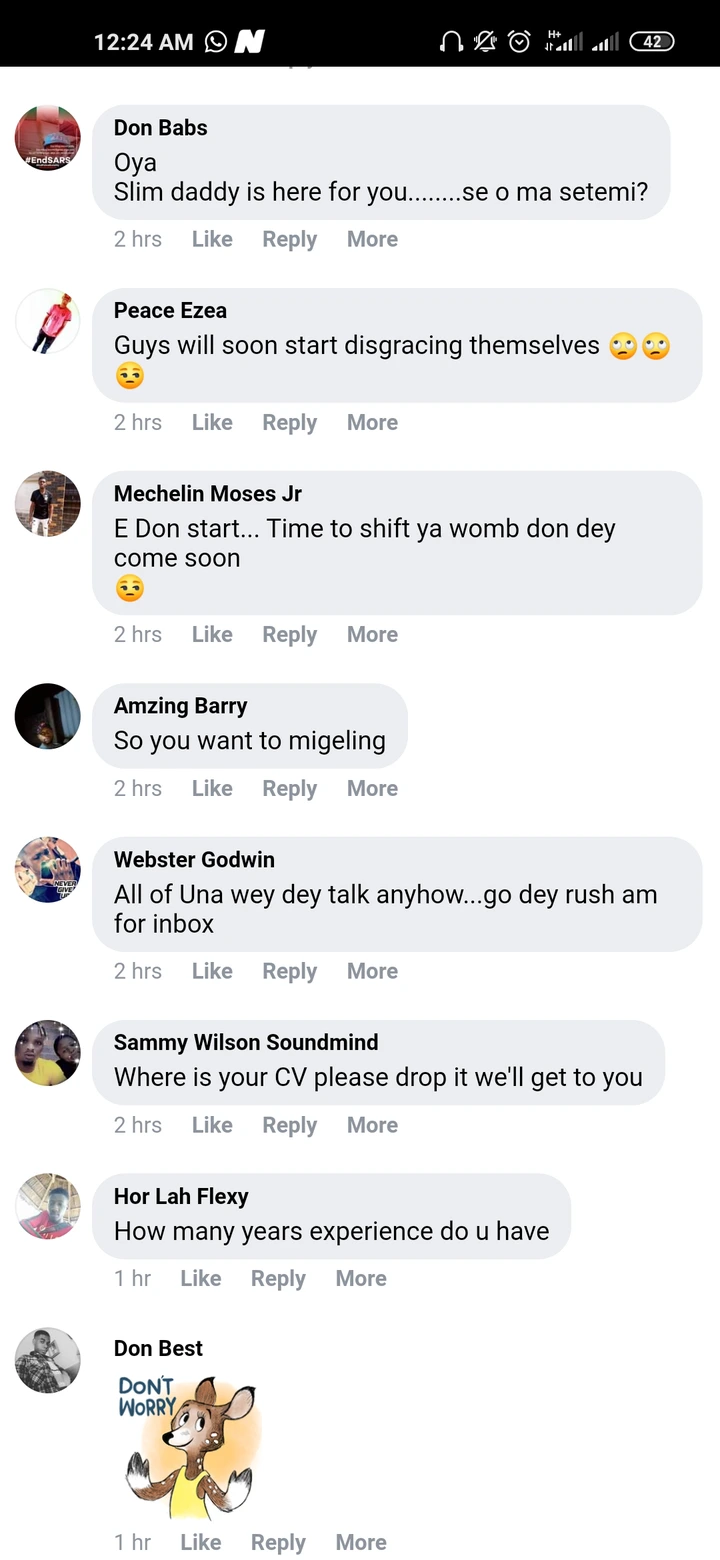Reply to Amzing Barry's comment
This screenshot has width=720, height=1560.
point(289,788)
